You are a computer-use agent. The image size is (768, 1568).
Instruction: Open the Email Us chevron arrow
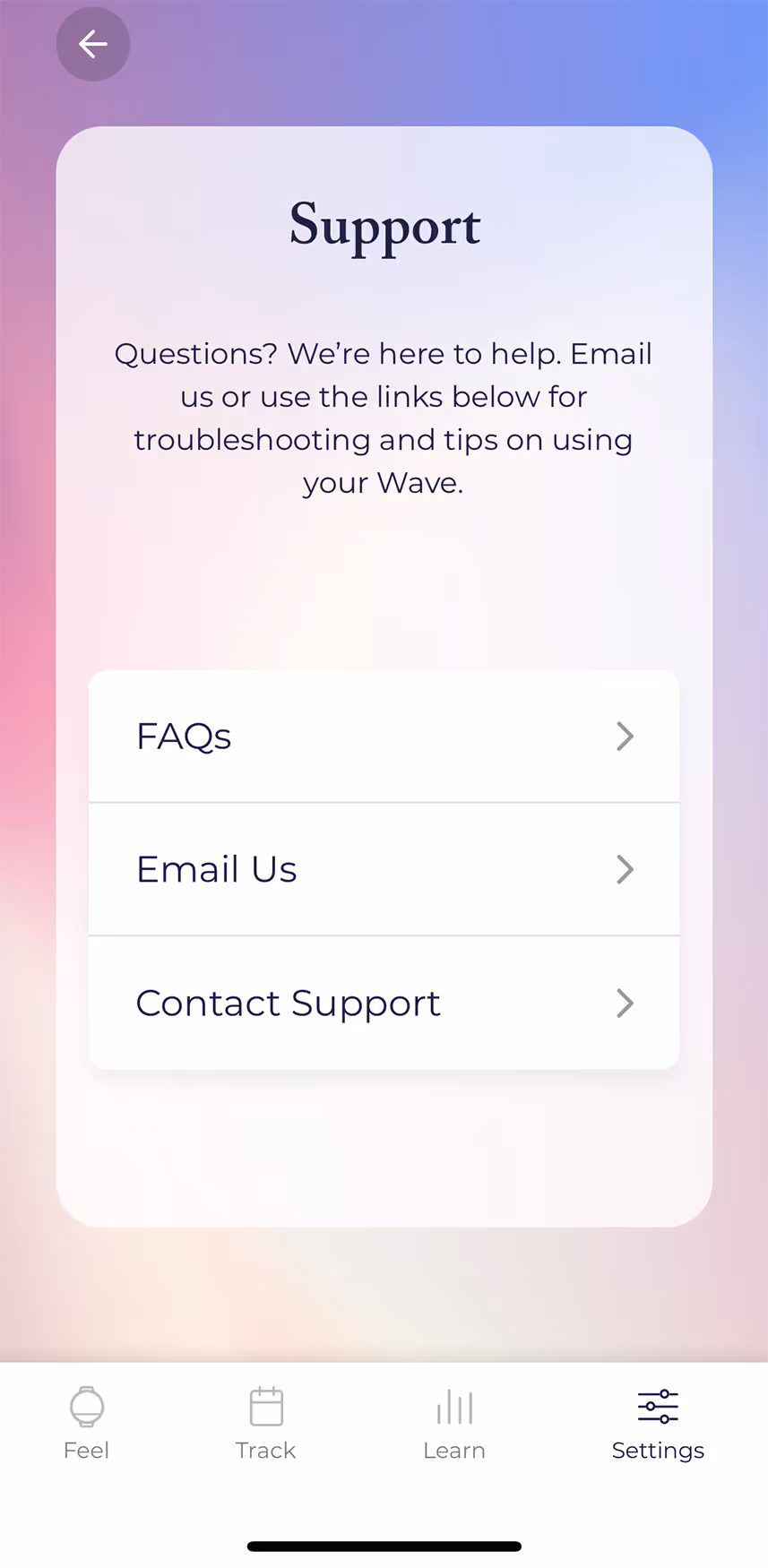point(625,869)
